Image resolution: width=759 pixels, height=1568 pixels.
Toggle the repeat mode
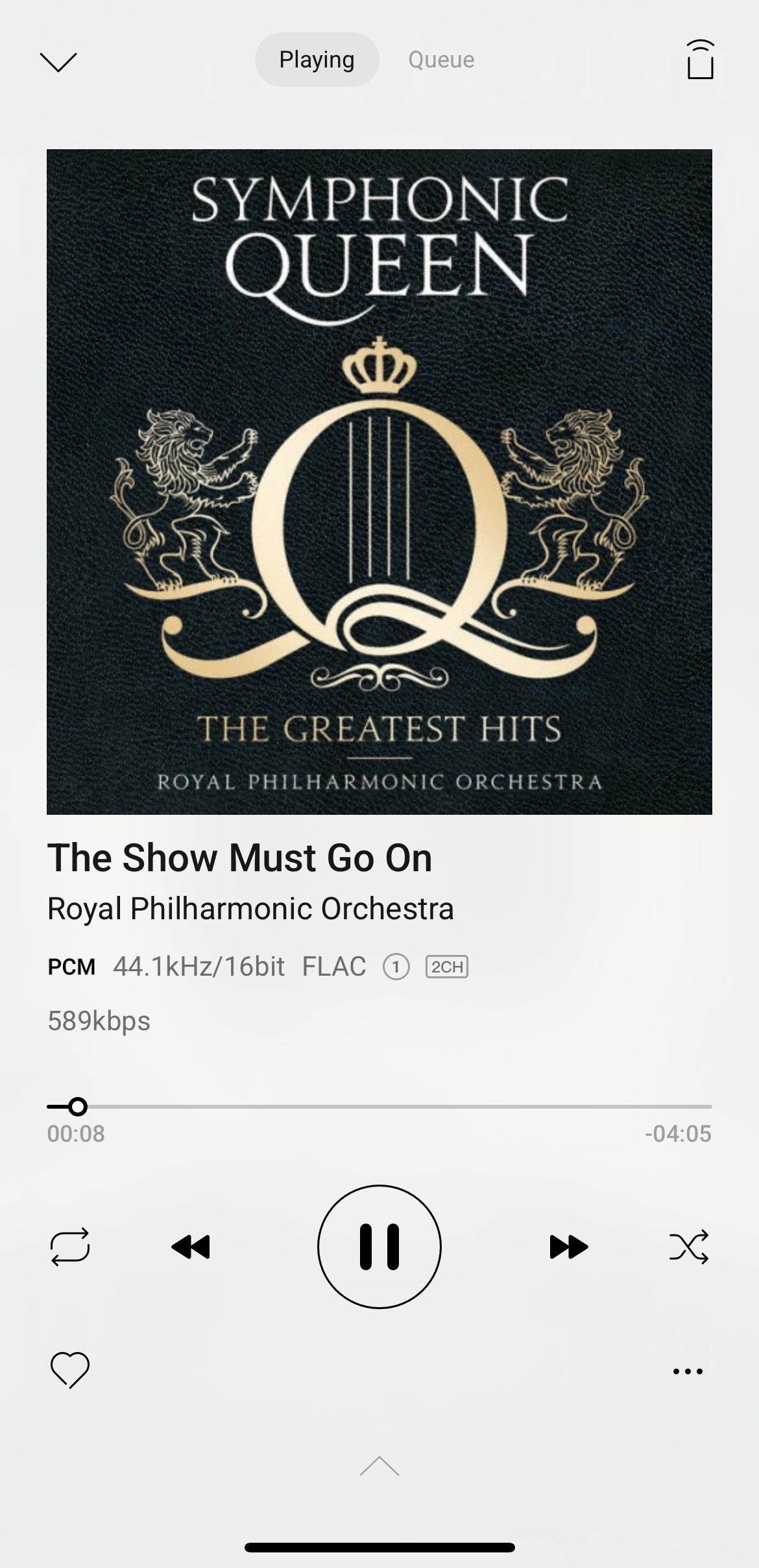tap(70, 1246)
